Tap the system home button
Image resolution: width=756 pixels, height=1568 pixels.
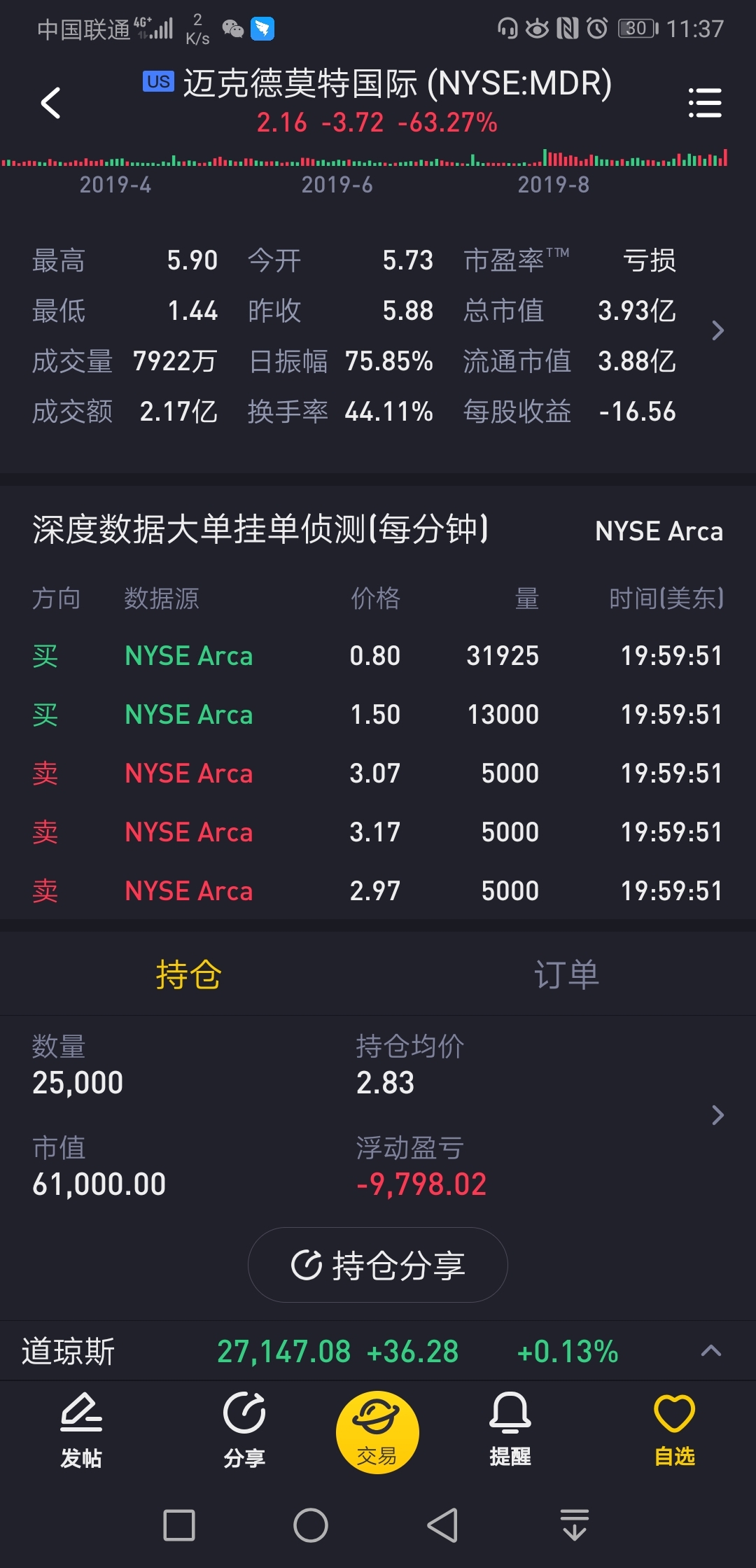(311, 1525)
